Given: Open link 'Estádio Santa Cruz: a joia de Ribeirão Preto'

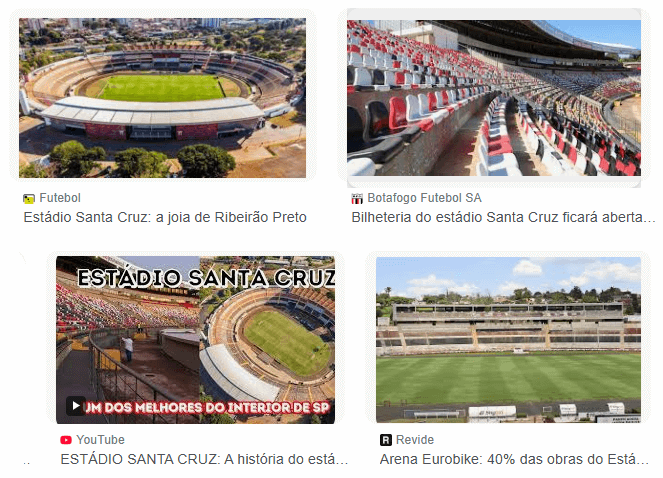Looking at the screenshot, I should 164,217.
